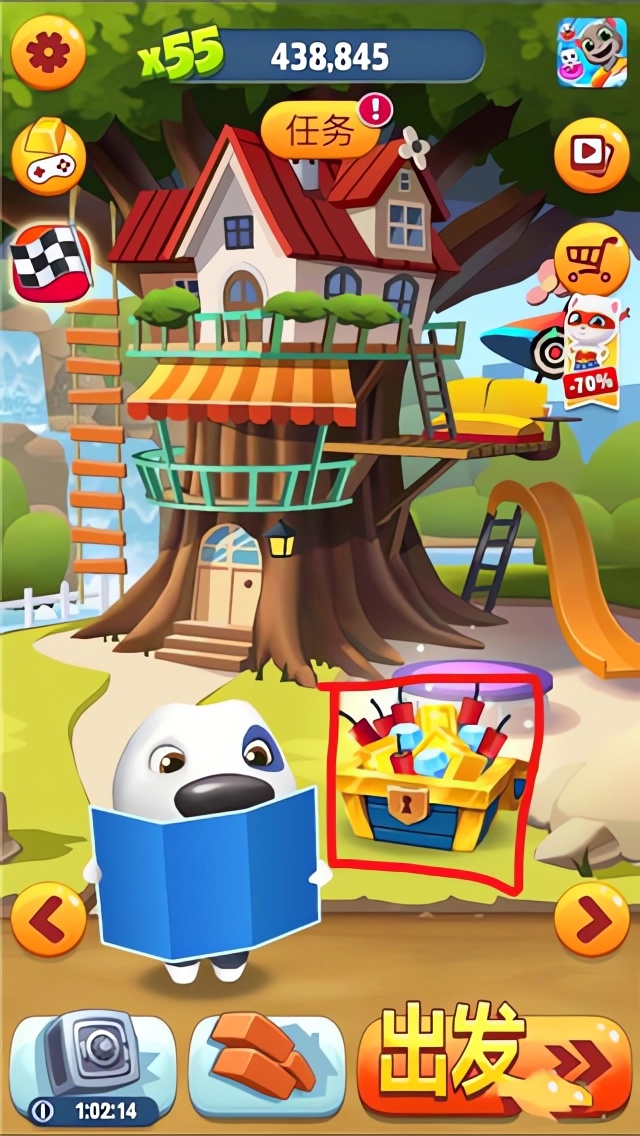The height and width of the screenshot is (1136, 640).
Task: Open the checkered flag race mode
Action: click(x=51, y=258)
